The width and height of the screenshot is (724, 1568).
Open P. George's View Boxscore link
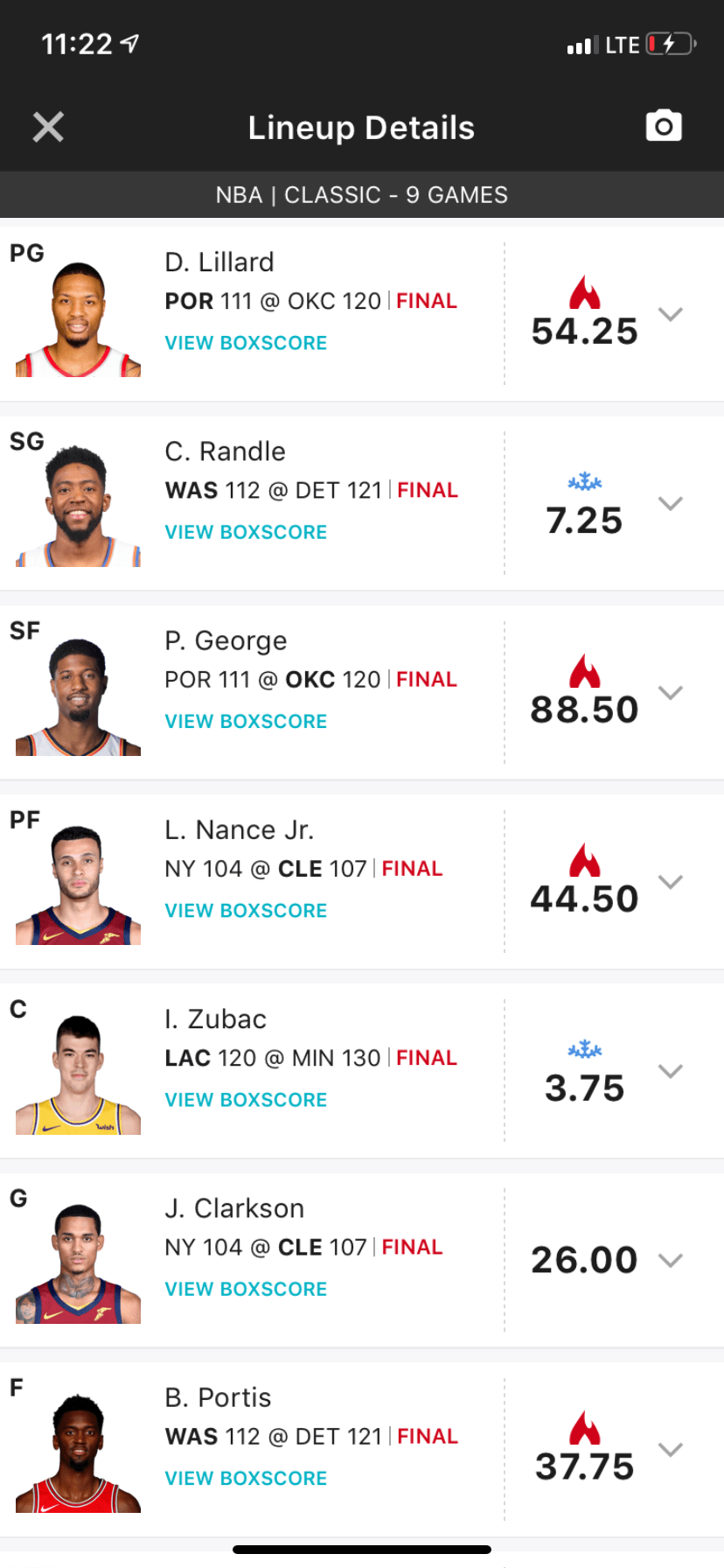point(246,721)
